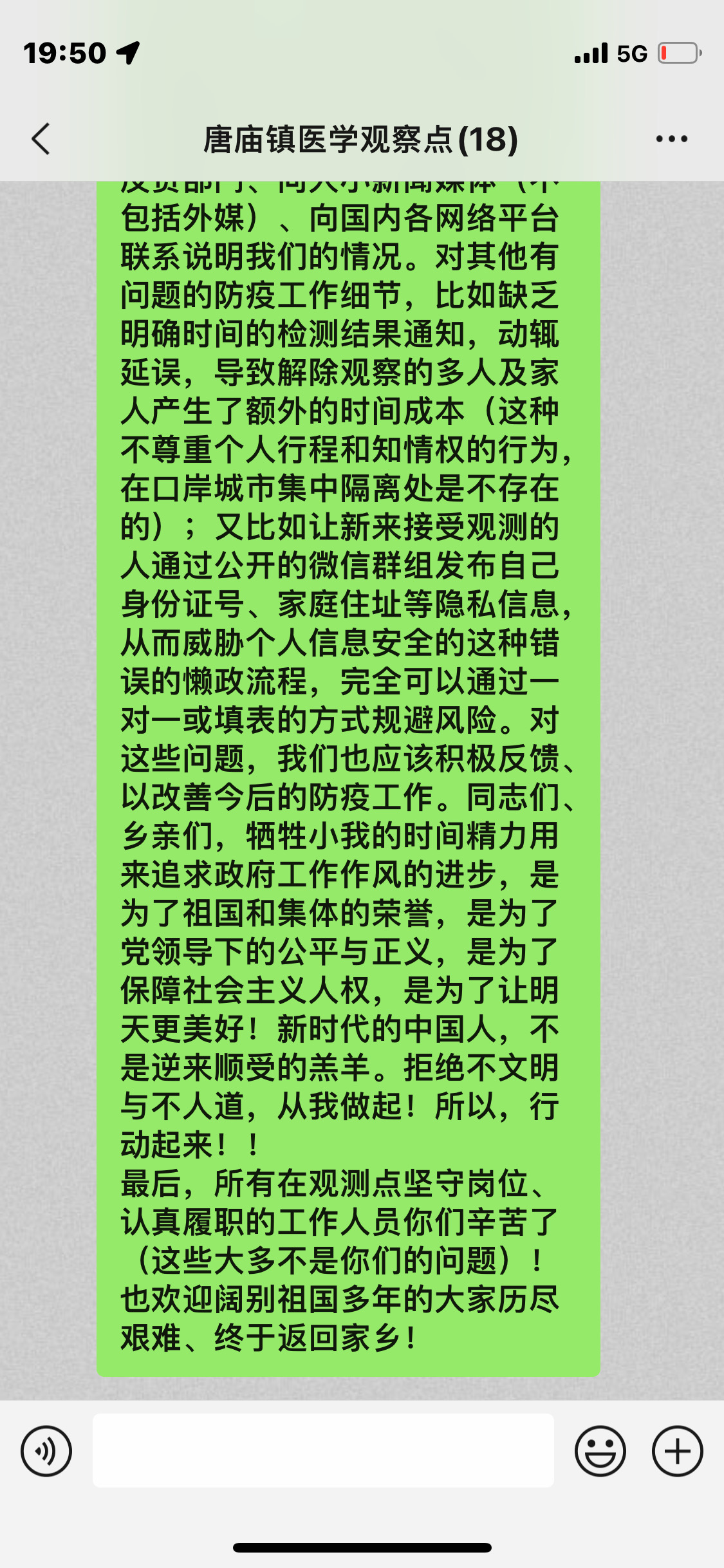
Task: Tap the message text field
Action: (x=323, y=1450)
